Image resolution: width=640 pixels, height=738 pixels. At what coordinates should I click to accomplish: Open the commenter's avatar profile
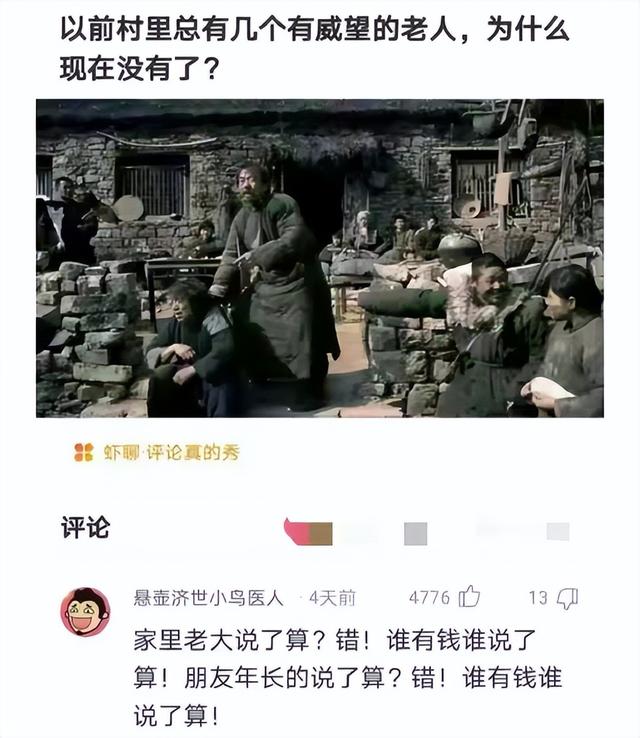(x=86, y=611)
